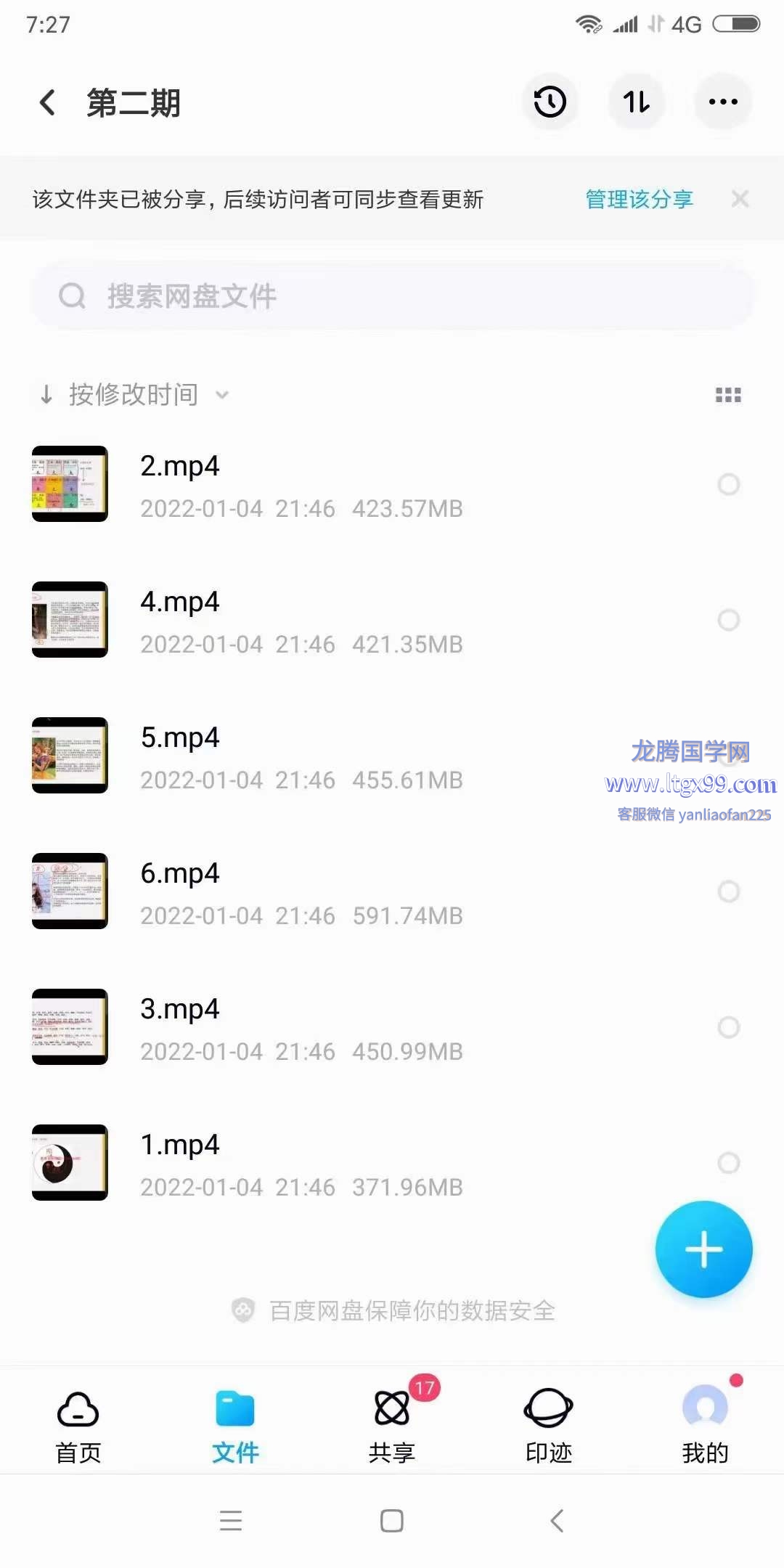Switch to the 印迹 tab
This screenshot has height=1568, width=784.
[x=549, y=1426]
